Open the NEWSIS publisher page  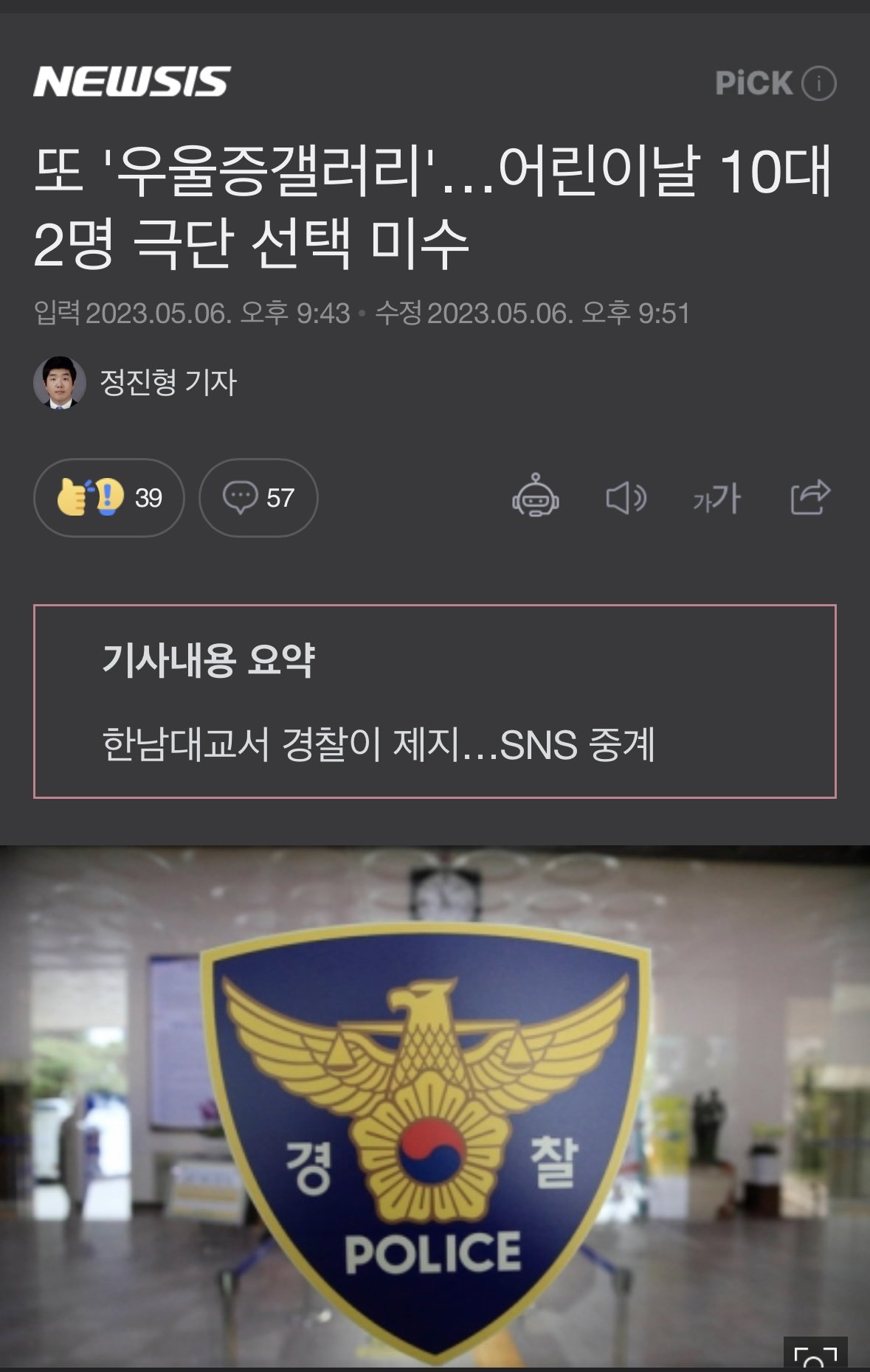131,81
